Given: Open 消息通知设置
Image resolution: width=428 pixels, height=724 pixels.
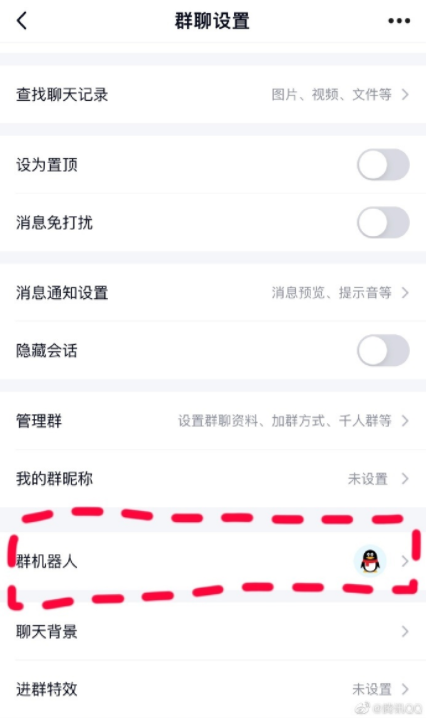Looking at the screenshot, I should pyautogui.click(x=213, y=293).
